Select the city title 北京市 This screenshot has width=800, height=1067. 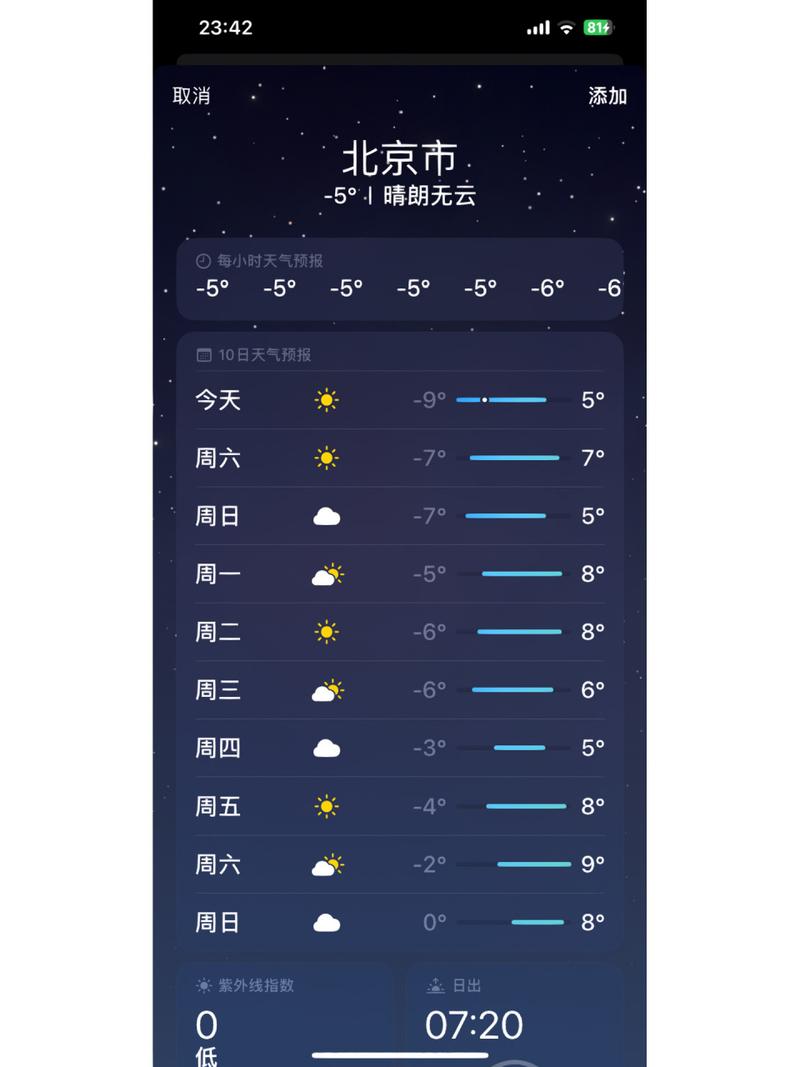399,157
